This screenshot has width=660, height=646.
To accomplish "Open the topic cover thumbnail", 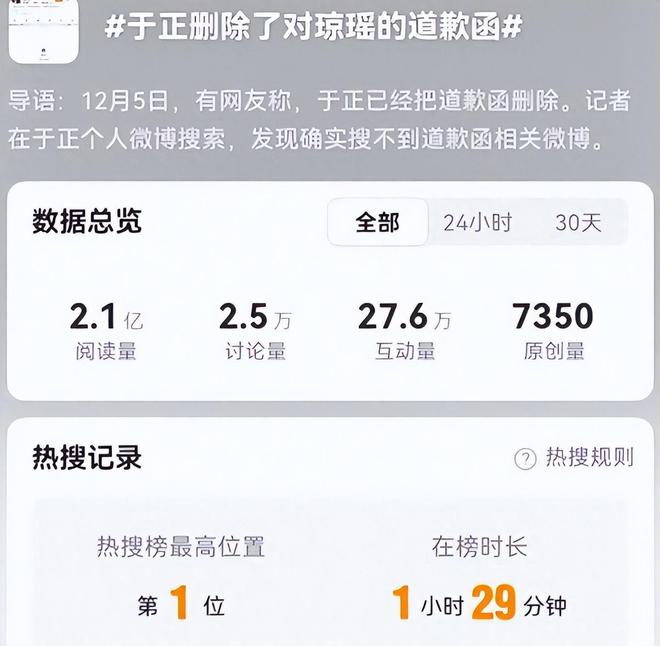I will pos(46,28).
